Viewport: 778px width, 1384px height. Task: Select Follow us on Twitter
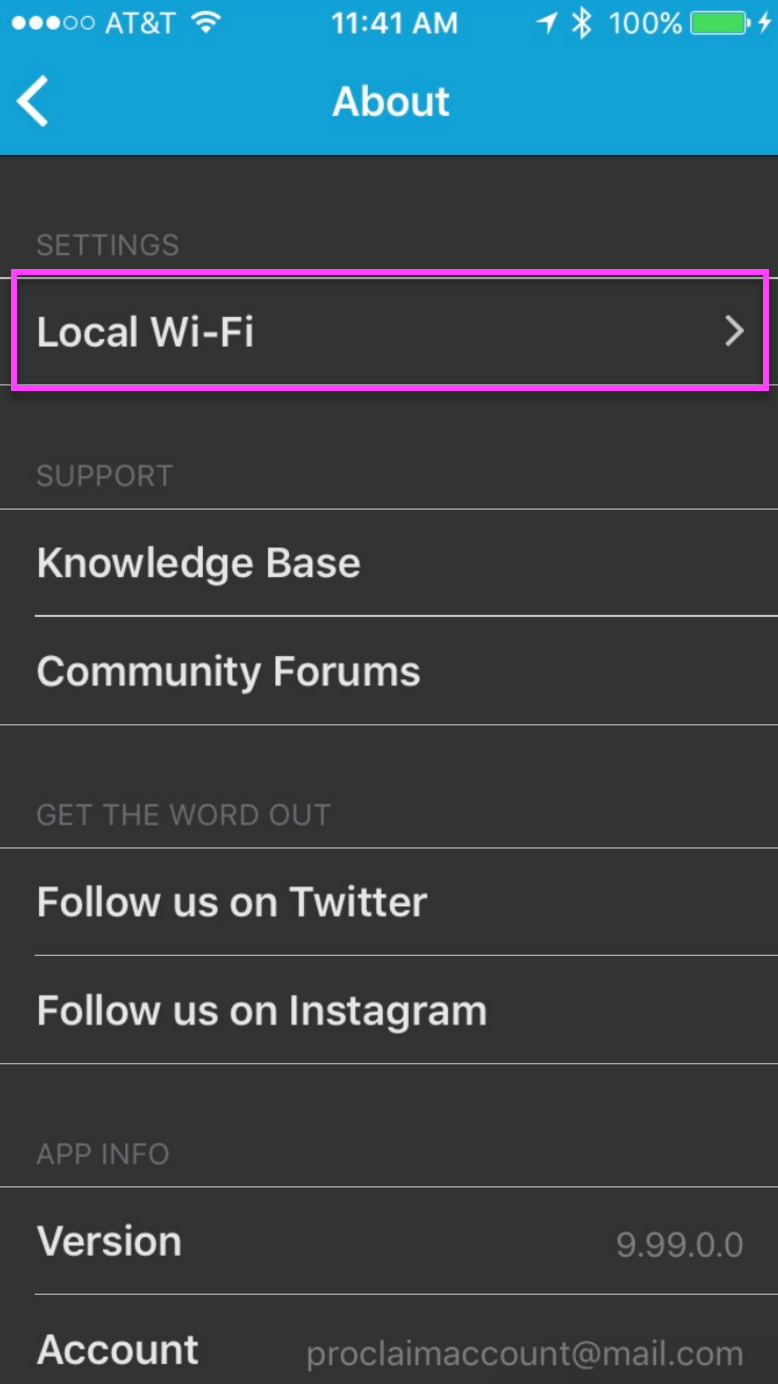coord(389,902)
